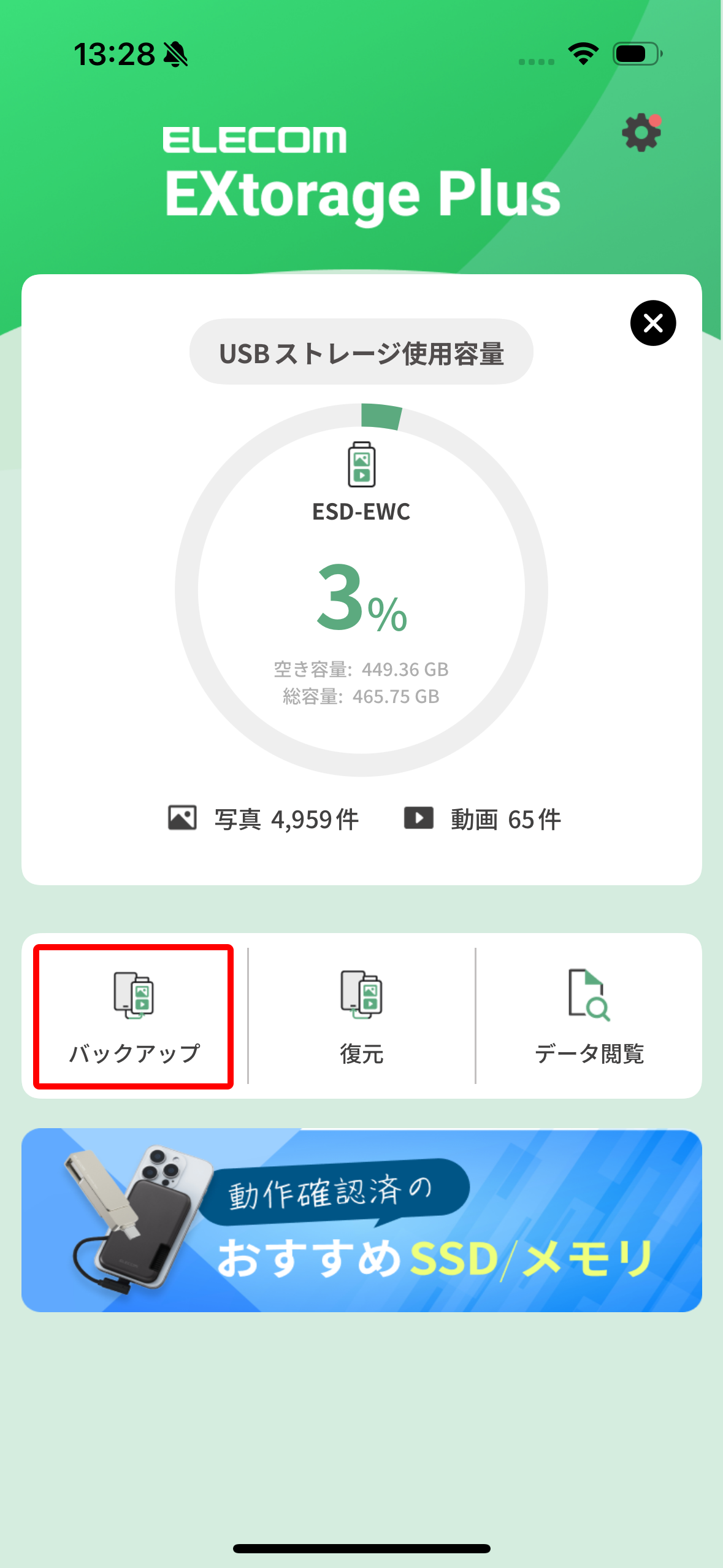Viewport: 723px width, 1568px height.
Task: Open the settings gear icon
Action: click(641, 133)
